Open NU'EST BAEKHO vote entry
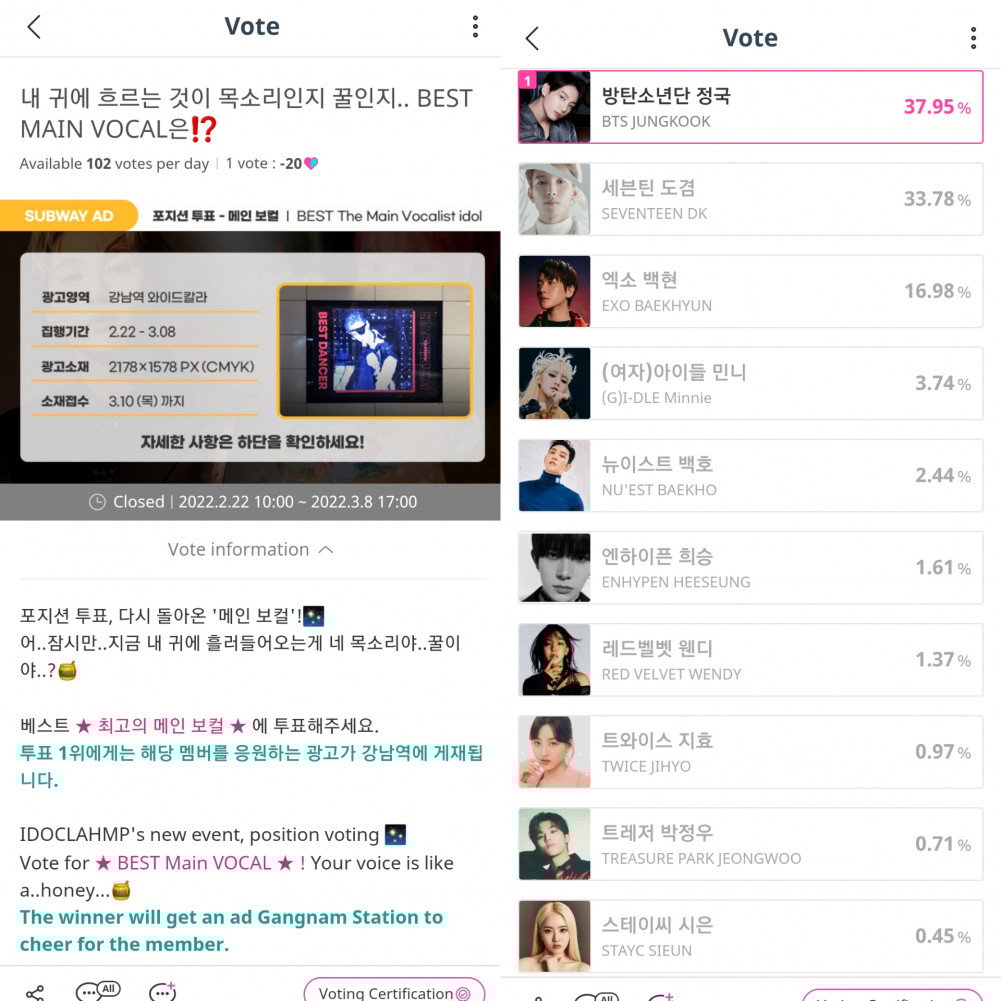 (x=750, y=475)
